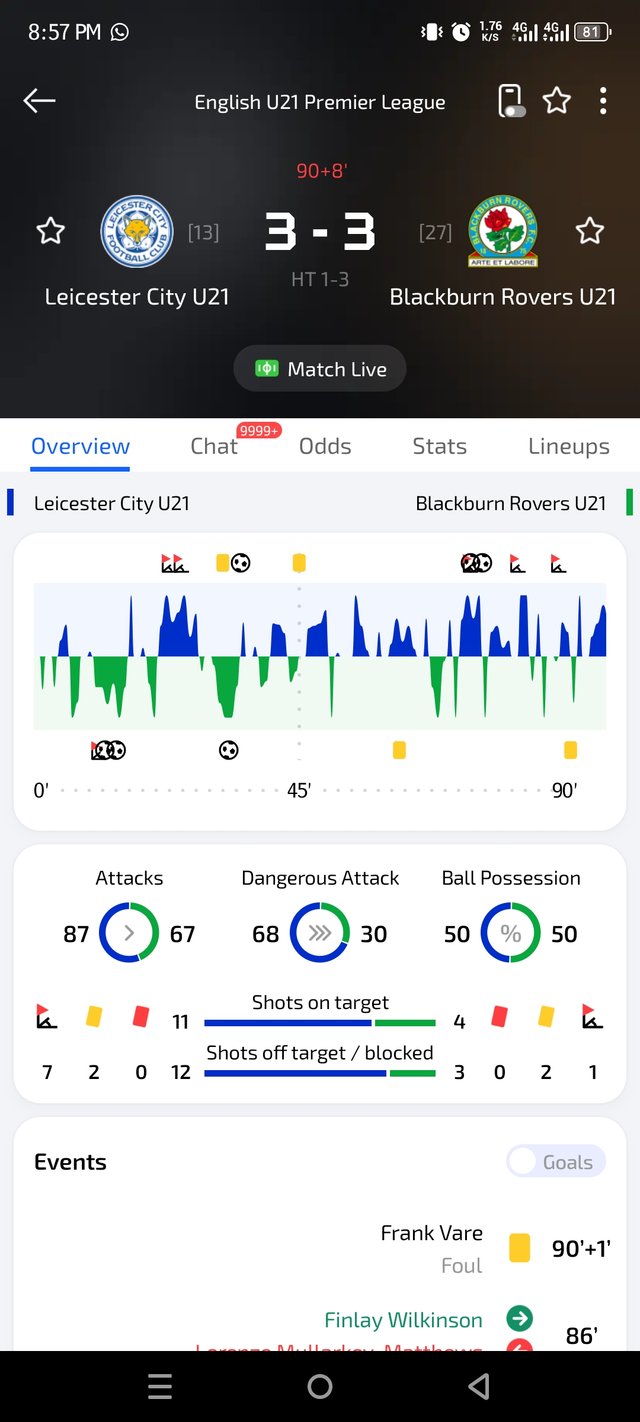Switch to the Chat tab
Viewport: 640px width, 1422px height.
(x=214, y=447)
